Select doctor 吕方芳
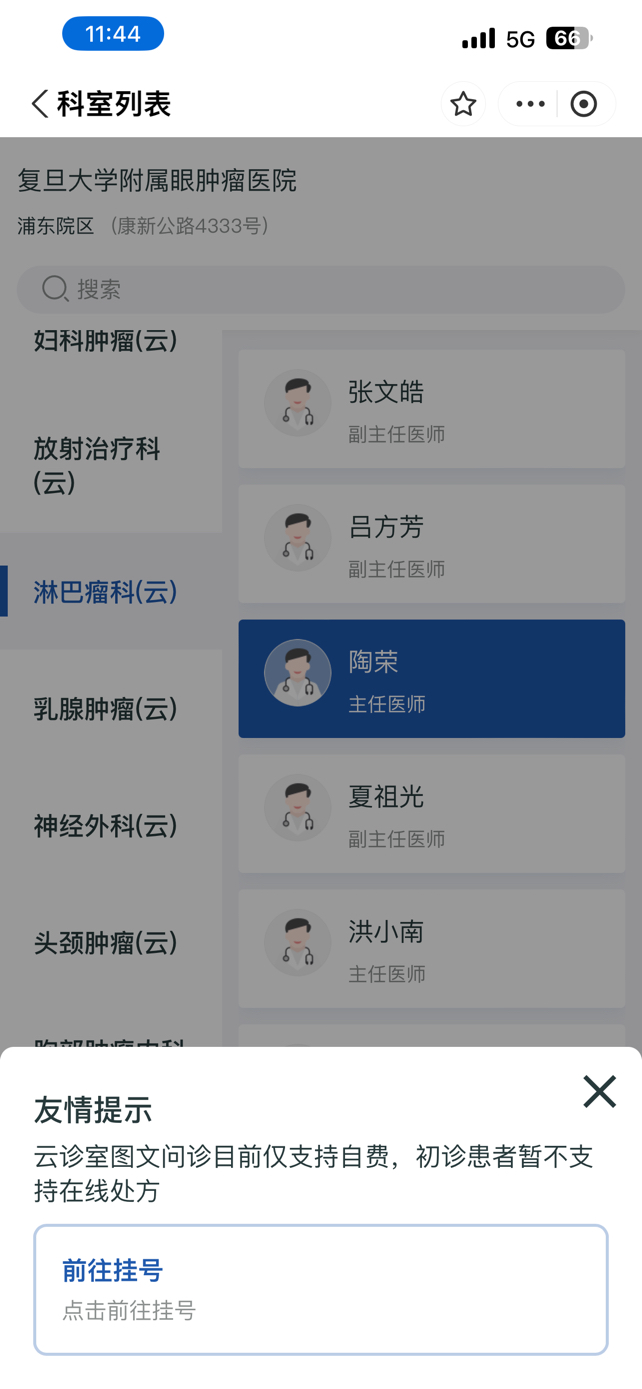Image resolution: width=642 pixels, height=1389 pixels. click(432, 544)
